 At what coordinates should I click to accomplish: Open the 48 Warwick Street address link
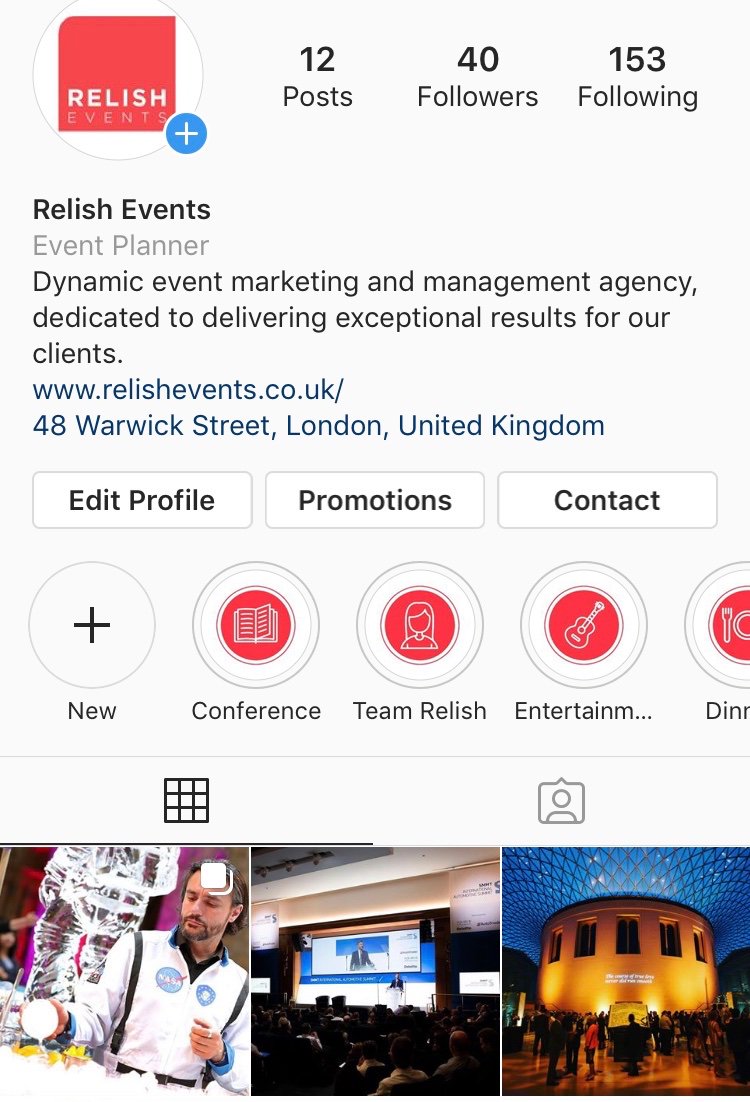tap(318, 425)
